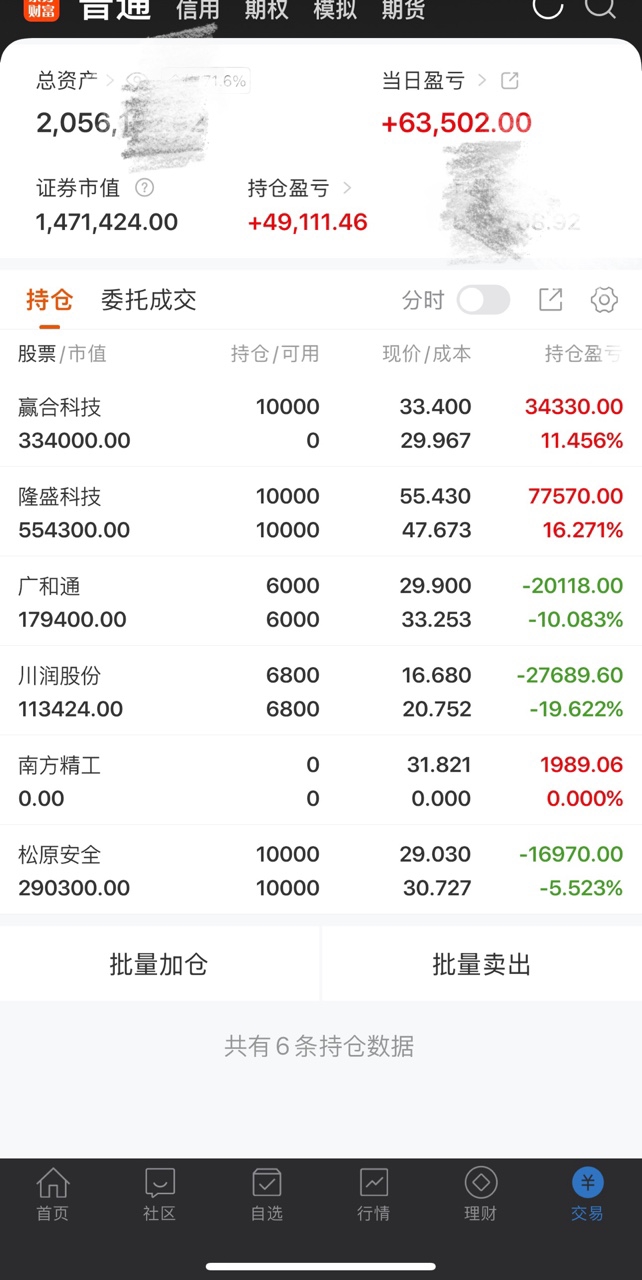The image size is (642, 1280).
Task: Switch to the 模拟 tab
Action: (335, 10)
